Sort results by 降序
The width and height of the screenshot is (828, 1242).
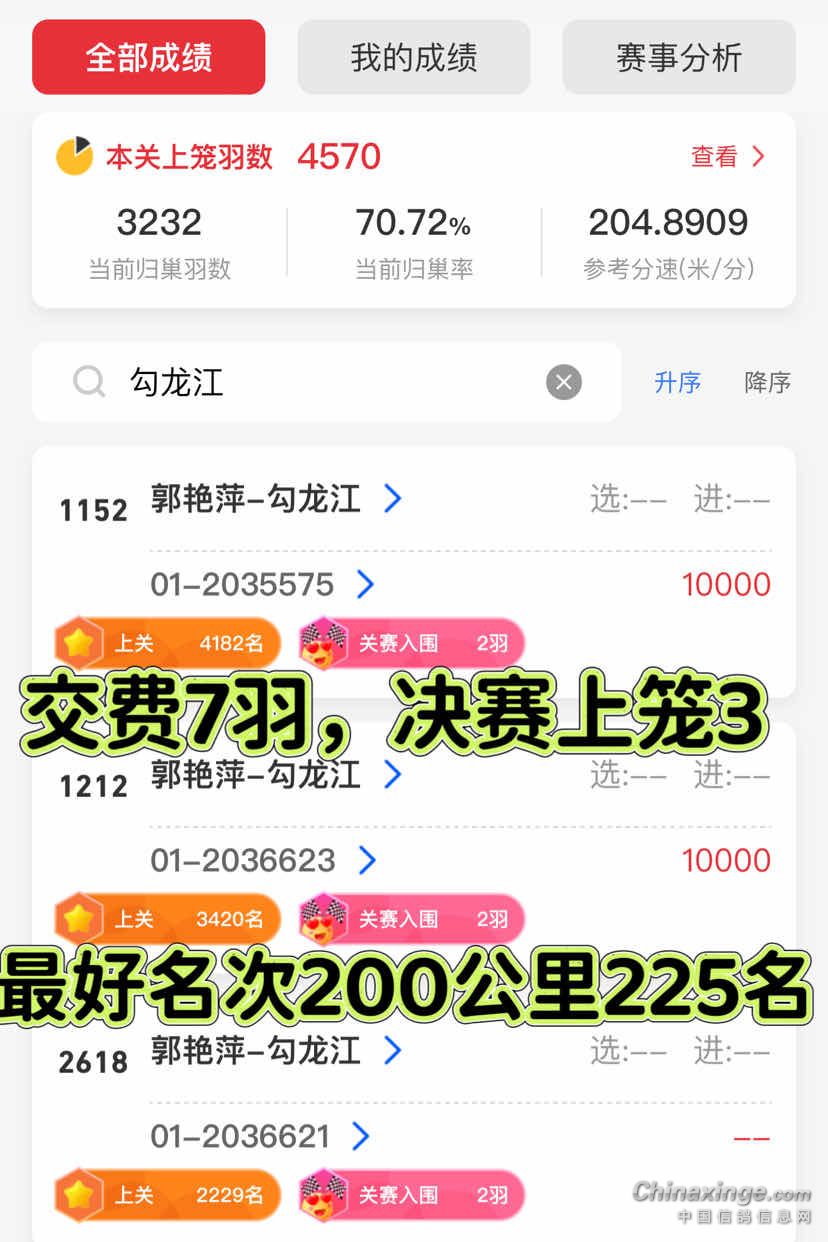tap(767, 382)
